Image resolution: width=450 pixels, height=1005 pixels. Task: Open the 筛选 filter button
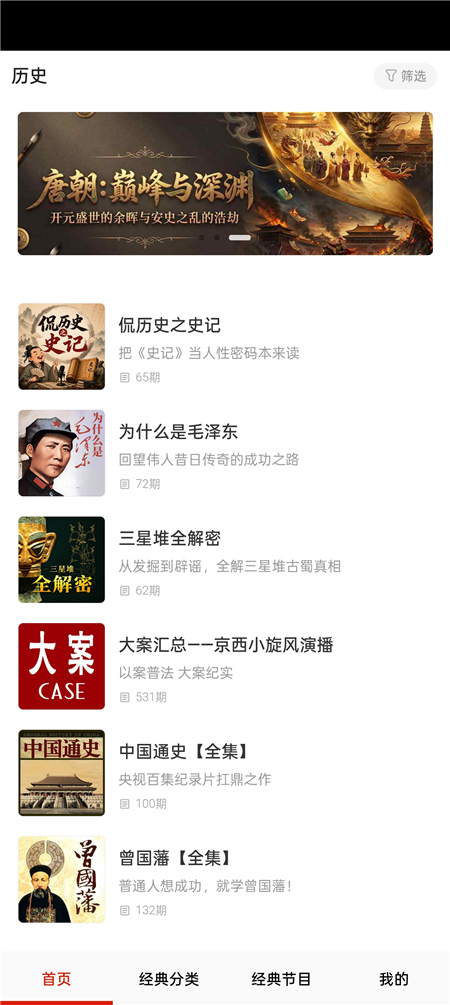[405, 76]
